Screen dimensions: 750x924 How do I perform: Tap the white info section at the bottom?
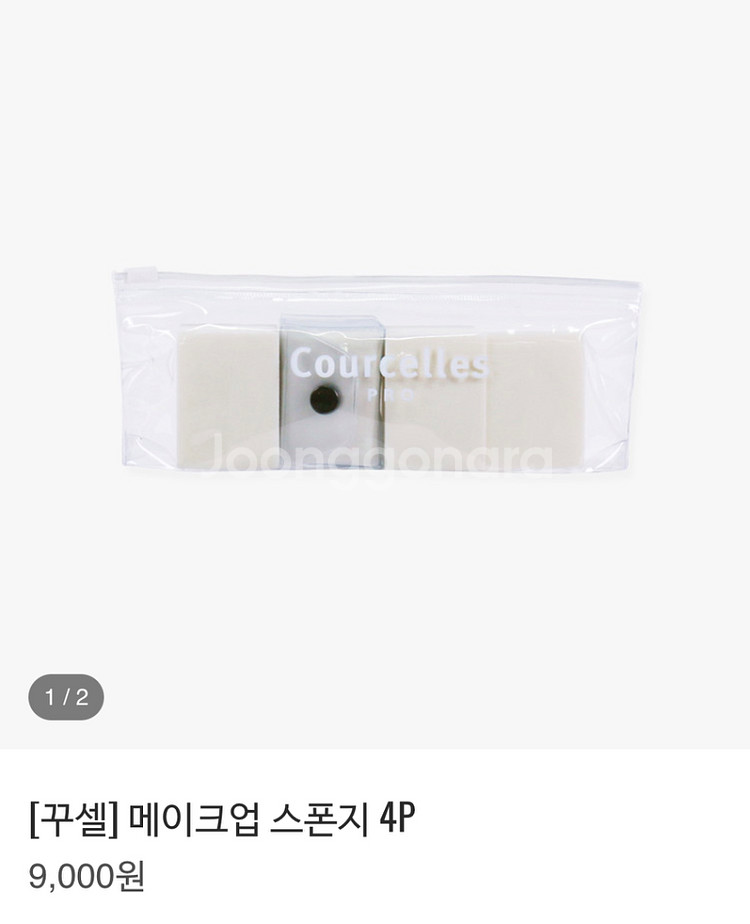pyautogui.click(x=375, y=850)
